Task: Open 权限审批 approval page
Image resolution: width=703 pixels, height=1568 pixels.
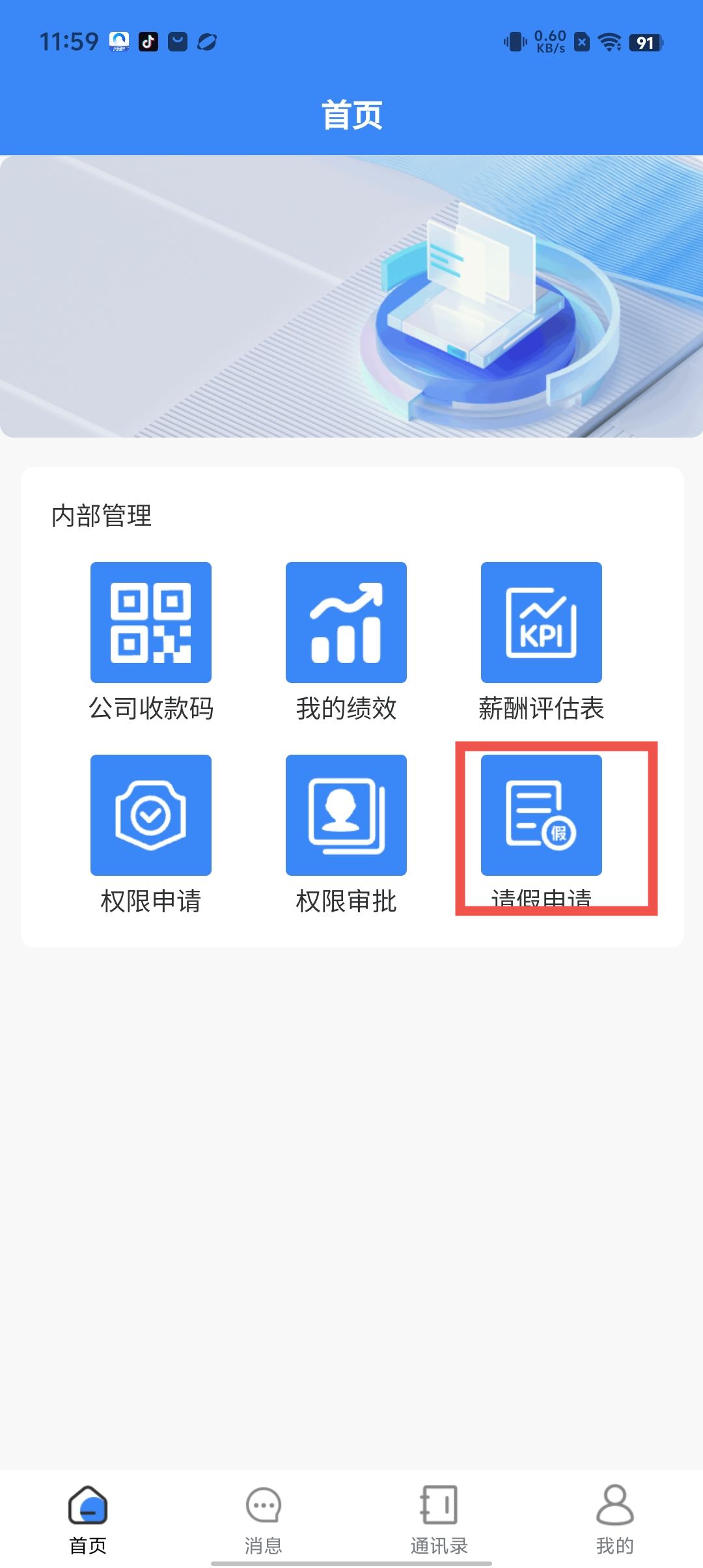Action: point(346,815)
